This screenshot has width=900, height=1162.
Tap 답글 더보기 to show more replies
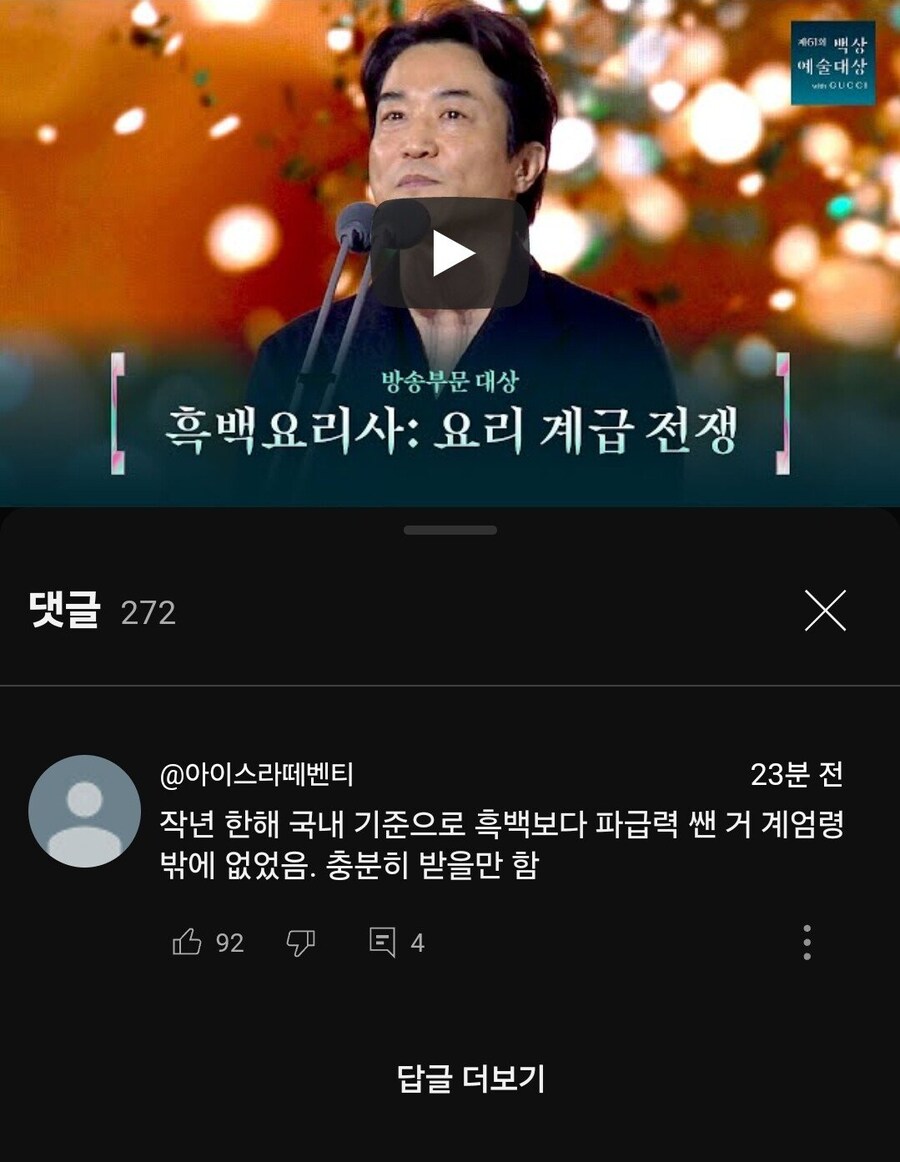[471, 1079]
